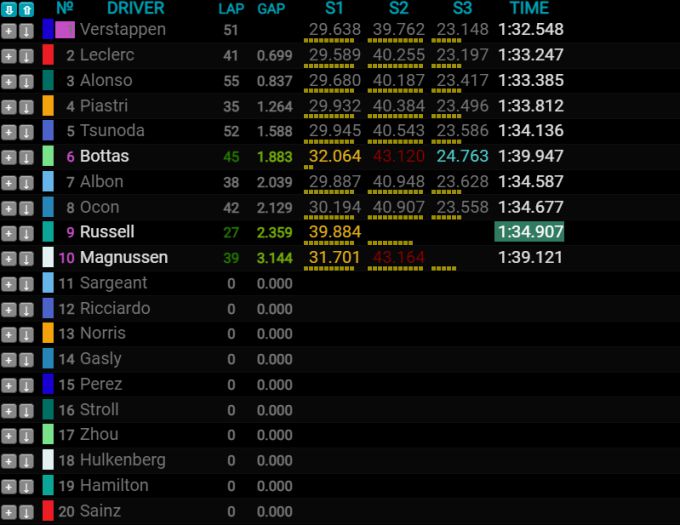The height and width of the screenshot is (525, 680).
Task: Hit the down arrow next to Piastri
Action: (26, 106)
